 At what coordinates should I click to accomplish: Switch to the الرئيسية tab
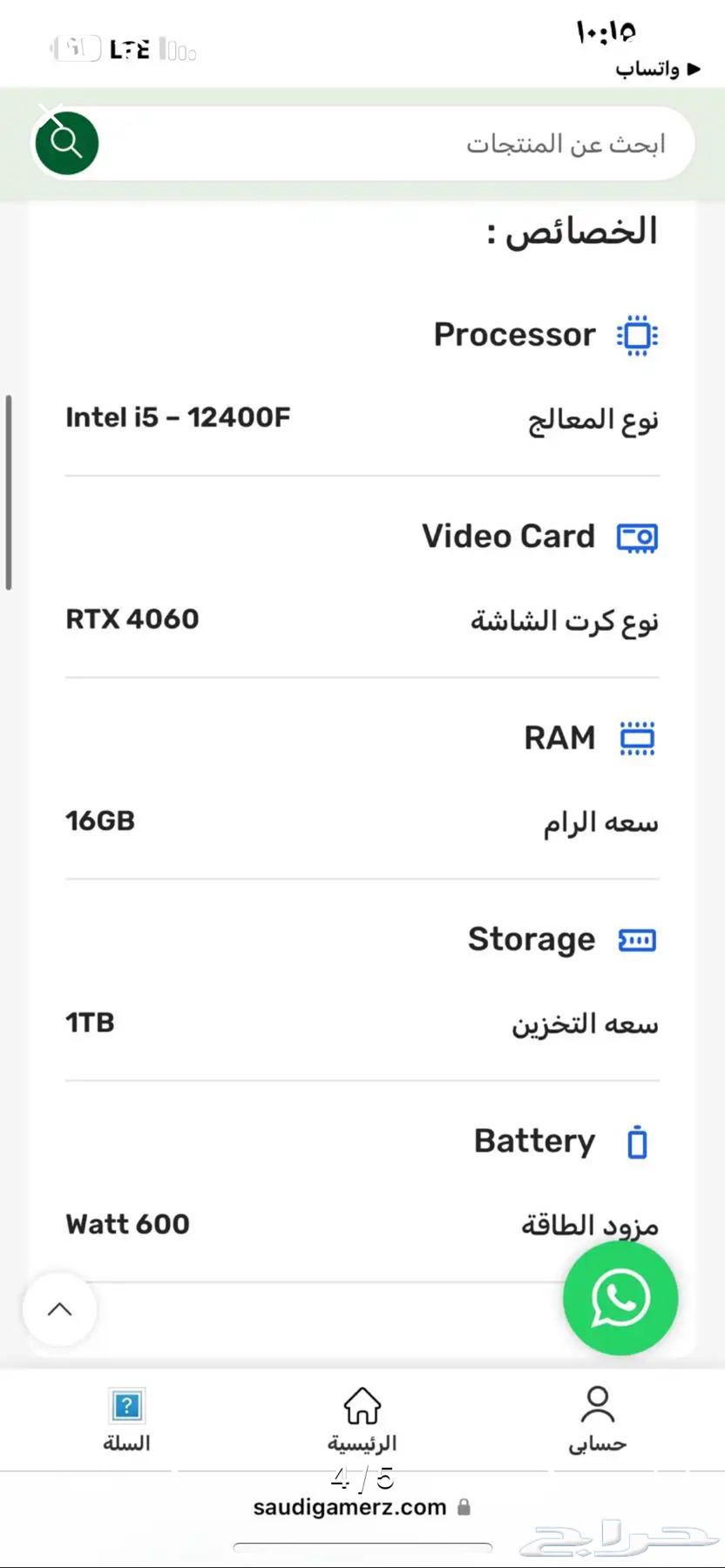pyautogui.click(x=362, y=1420)
